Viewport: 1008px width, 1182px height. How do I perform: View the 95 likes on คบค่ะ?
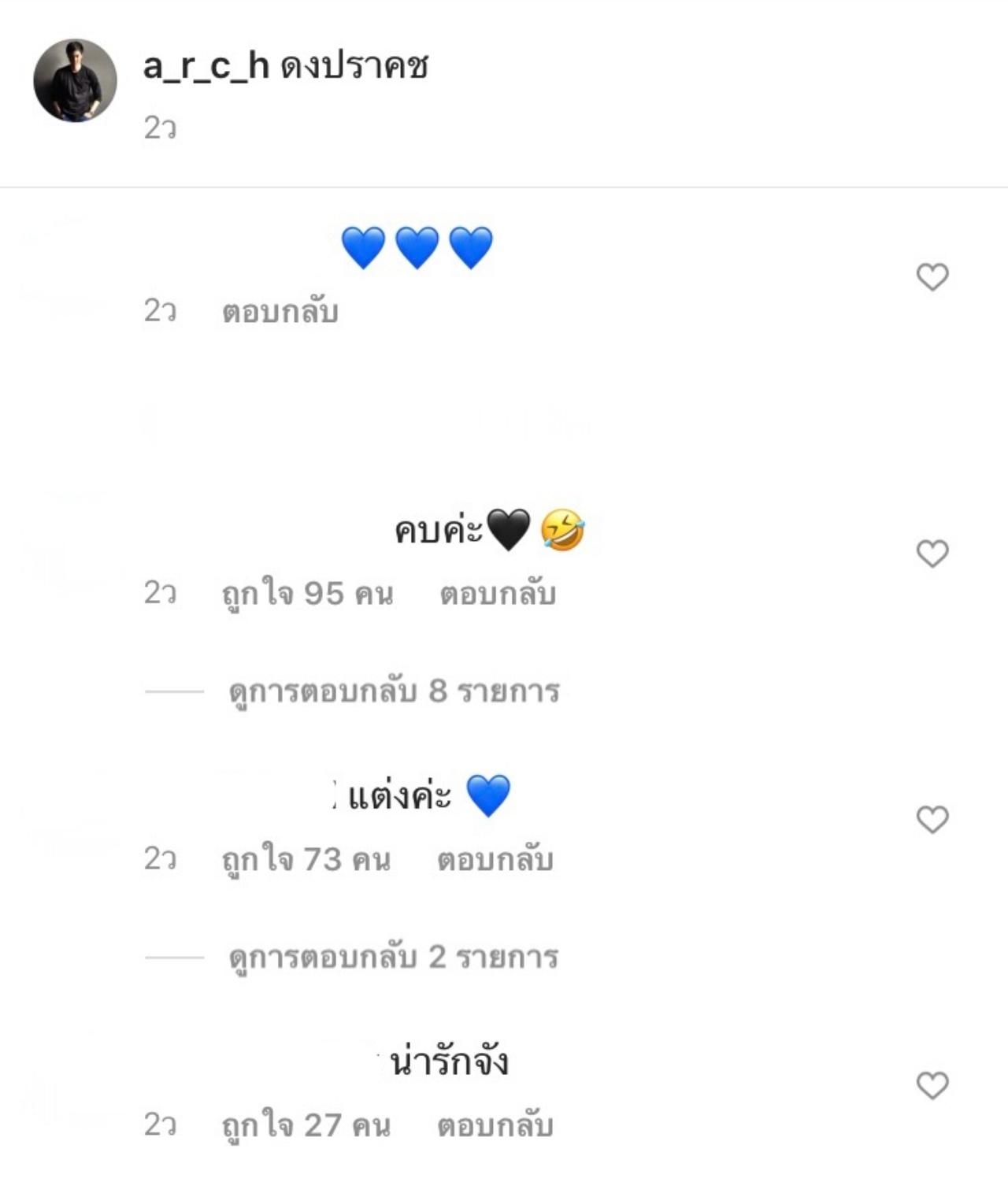pos(307,594)
